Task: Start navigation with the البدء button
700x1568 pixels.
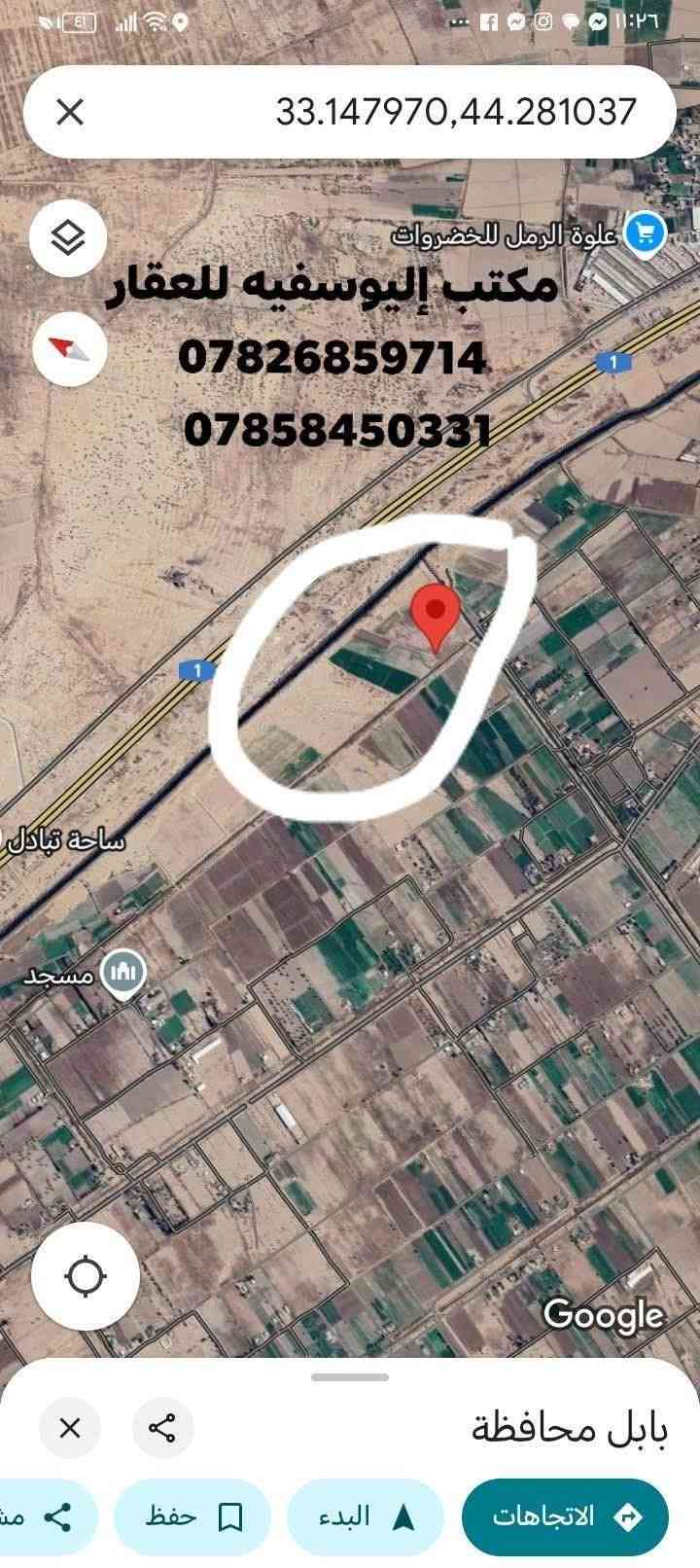Action: click(x=366, y=1515)
